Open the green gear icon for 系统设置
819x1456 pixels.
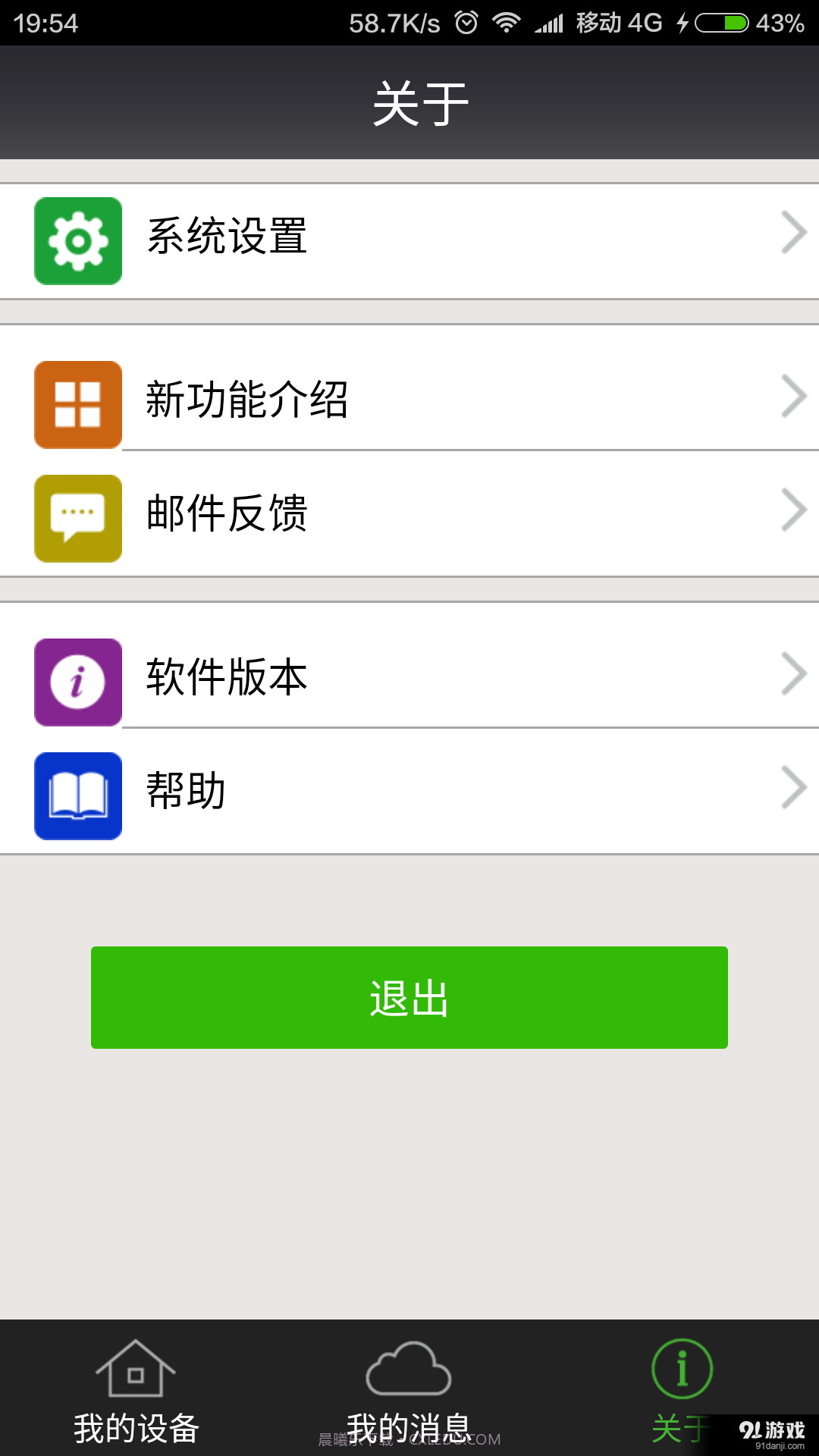[77, 240]
